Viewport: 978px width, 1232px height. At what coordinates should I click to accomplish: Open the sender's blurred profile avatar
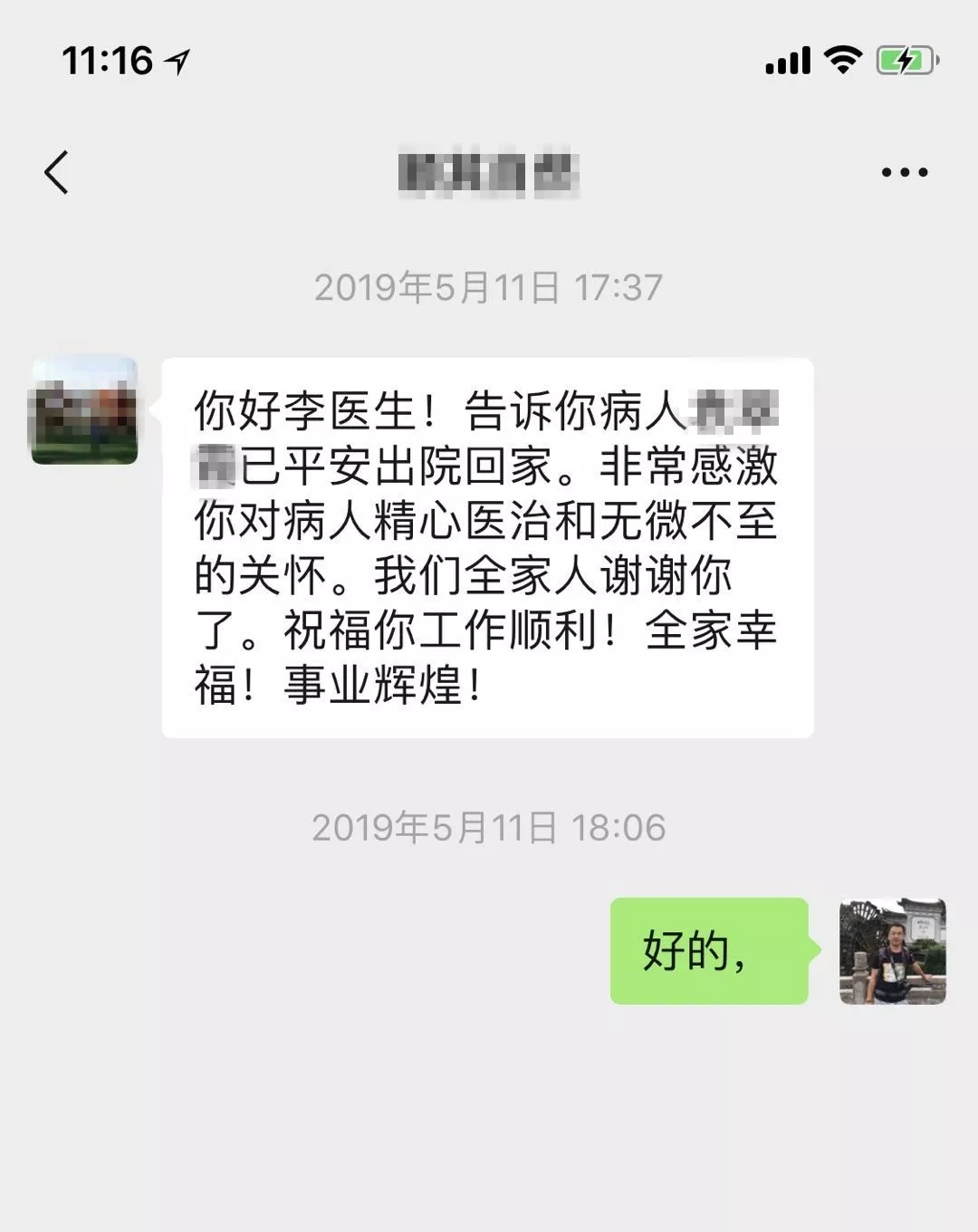pyautogui.click(x=84, y=411)
